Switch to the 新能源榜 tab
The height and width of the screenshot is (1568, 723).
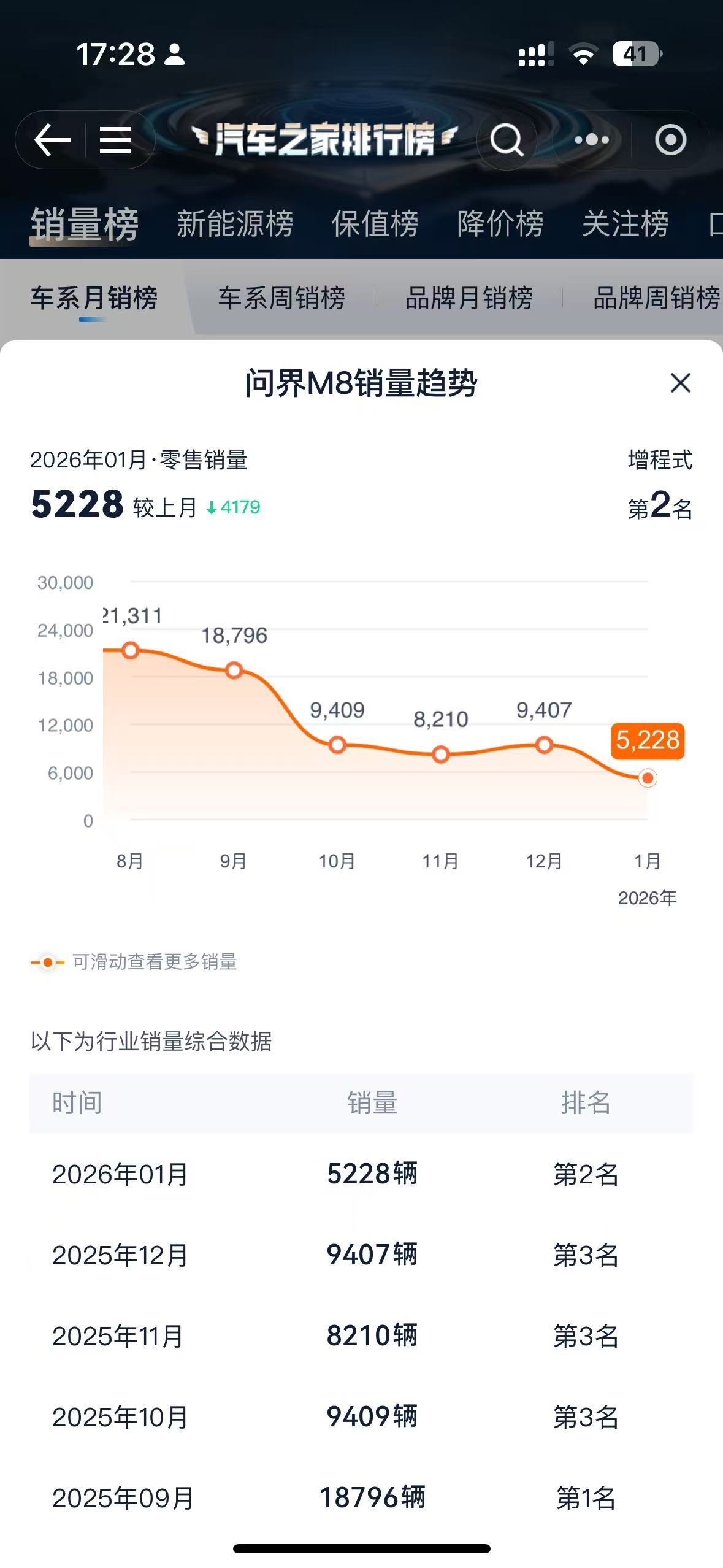[235, 223]
